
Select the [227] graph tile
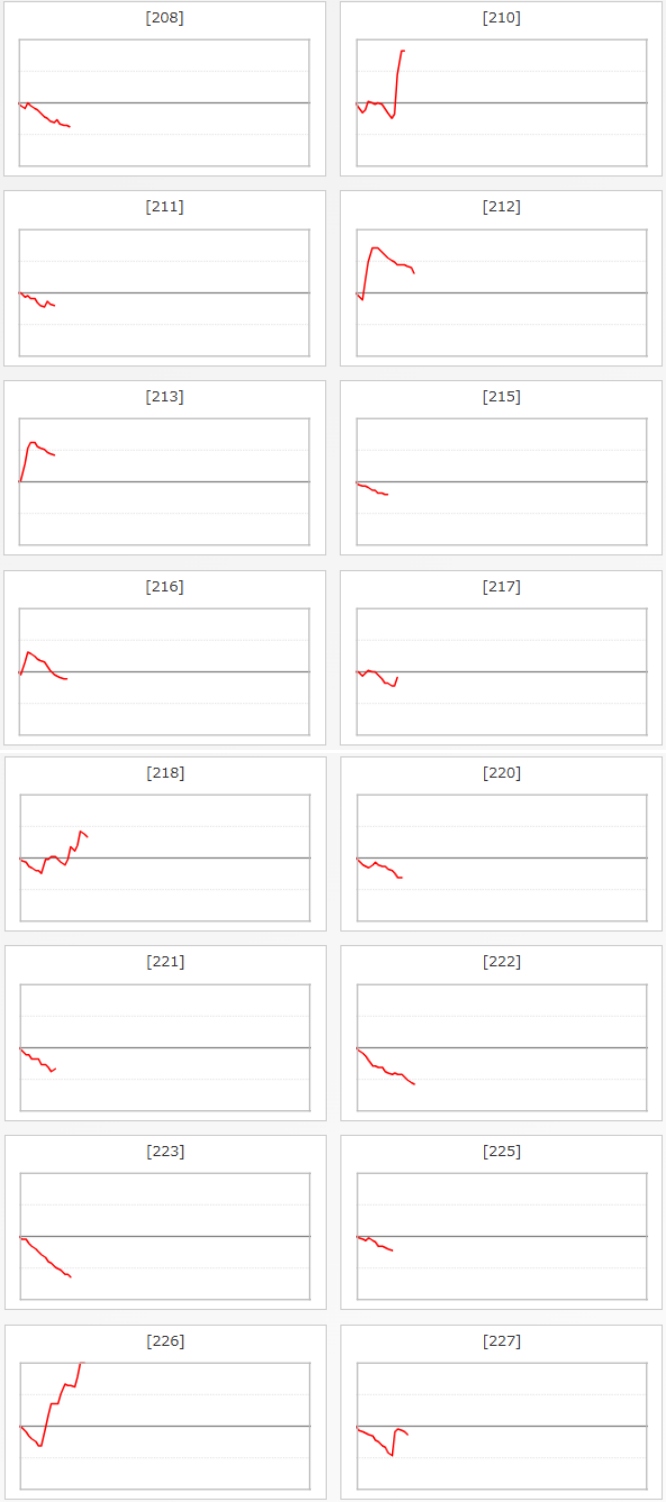(501, 1412)
